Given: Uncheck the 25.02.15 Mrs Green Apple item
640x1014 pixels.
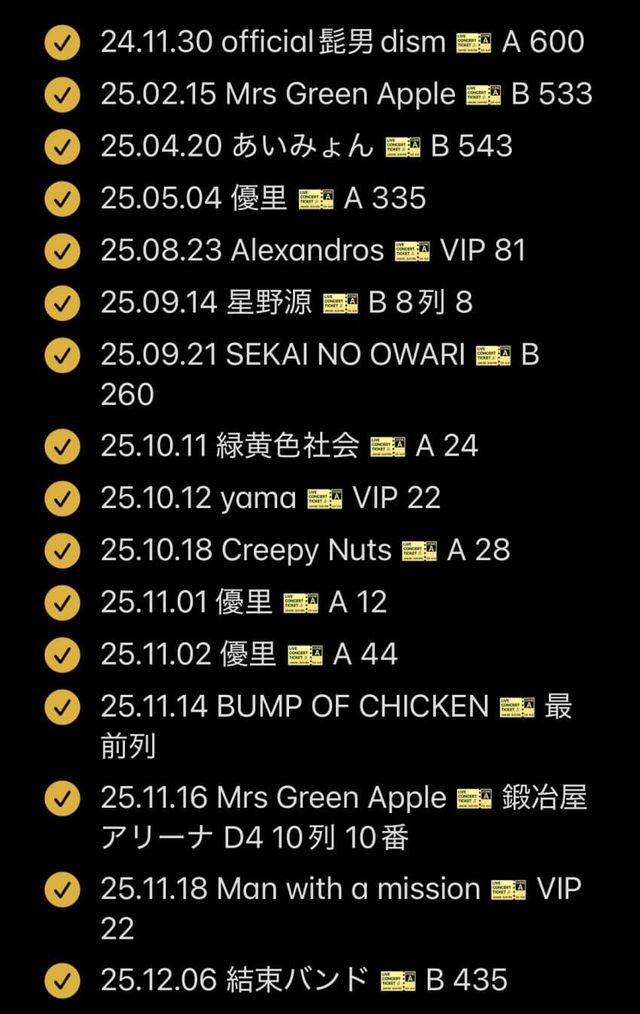Looking at the screenshot, I should click(x=63, y=95).
